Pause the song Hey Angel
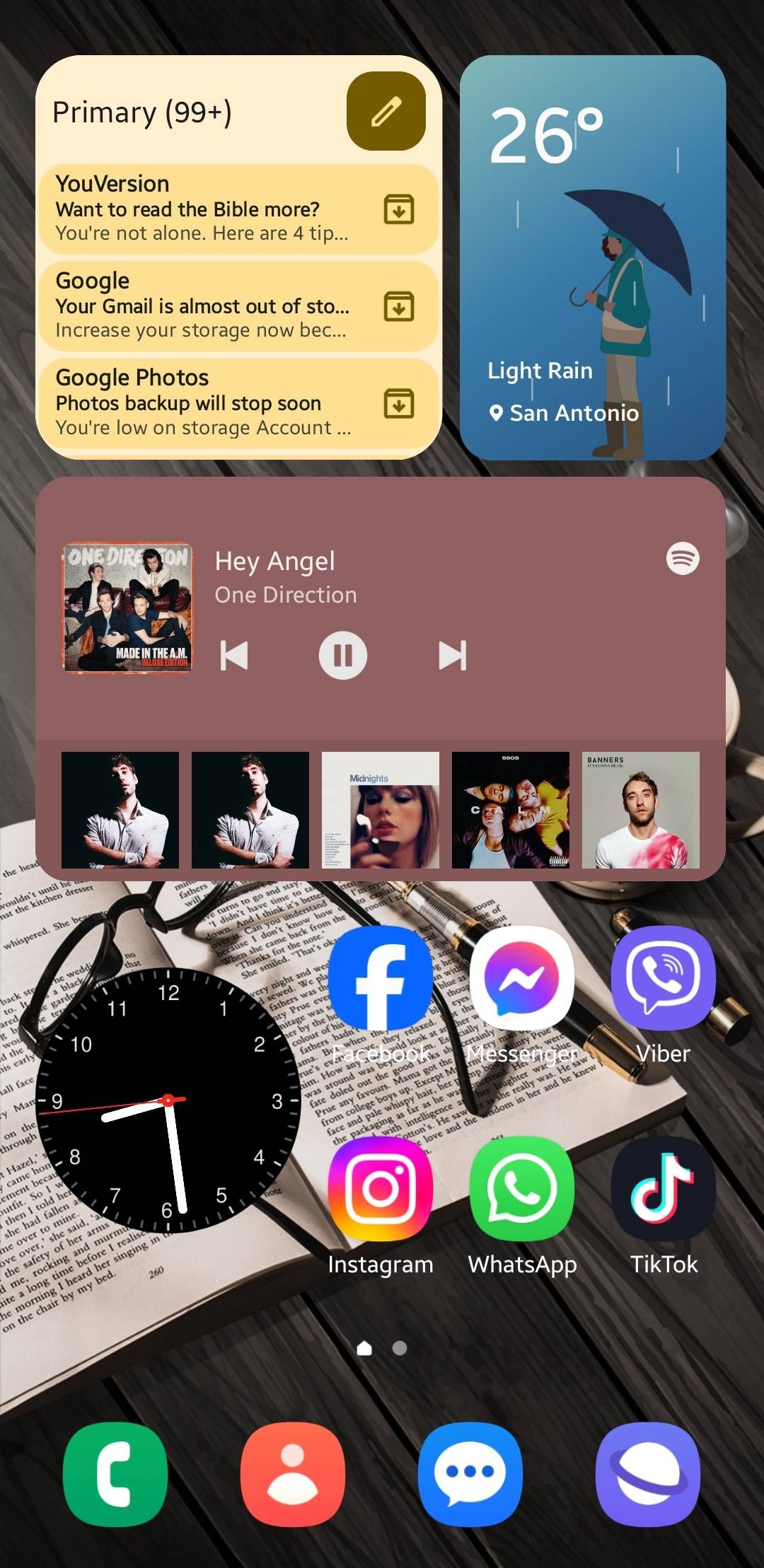764x1568 pixels. point(343,656)
